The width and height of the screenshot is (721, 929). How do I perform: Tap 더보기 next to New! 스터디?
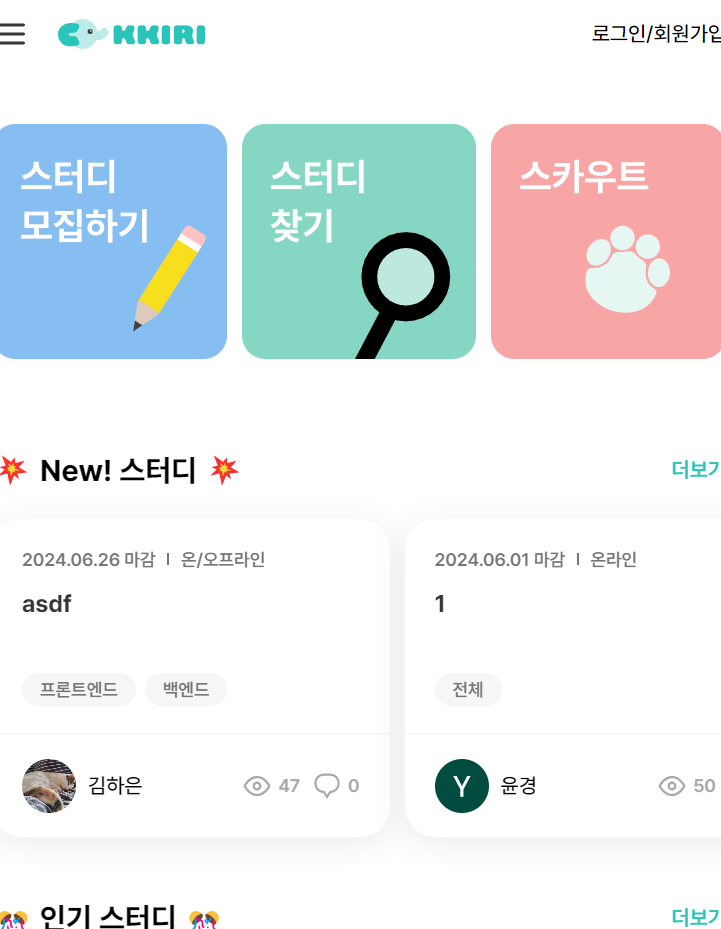(696, 469)
